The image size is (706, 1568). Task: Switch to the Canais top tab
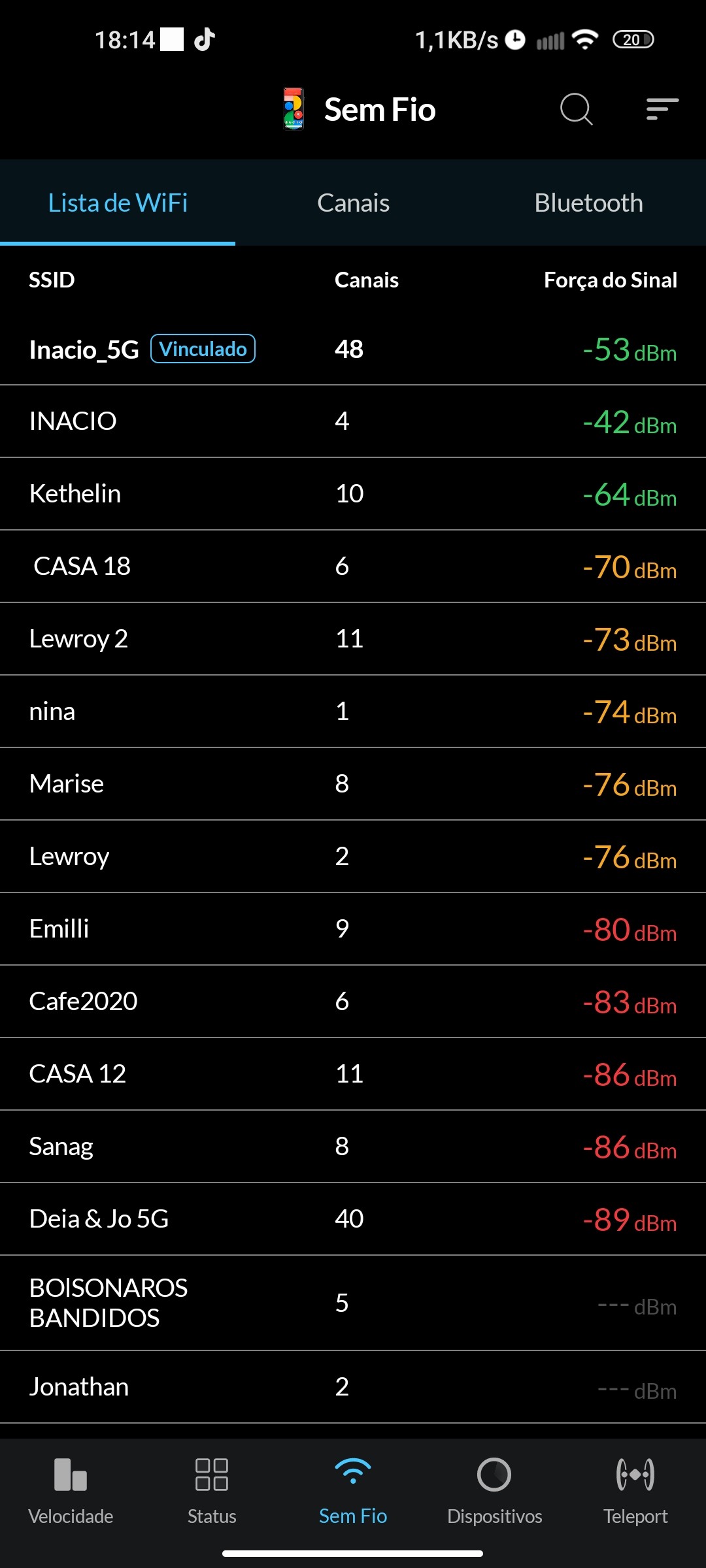pos(353,203)
